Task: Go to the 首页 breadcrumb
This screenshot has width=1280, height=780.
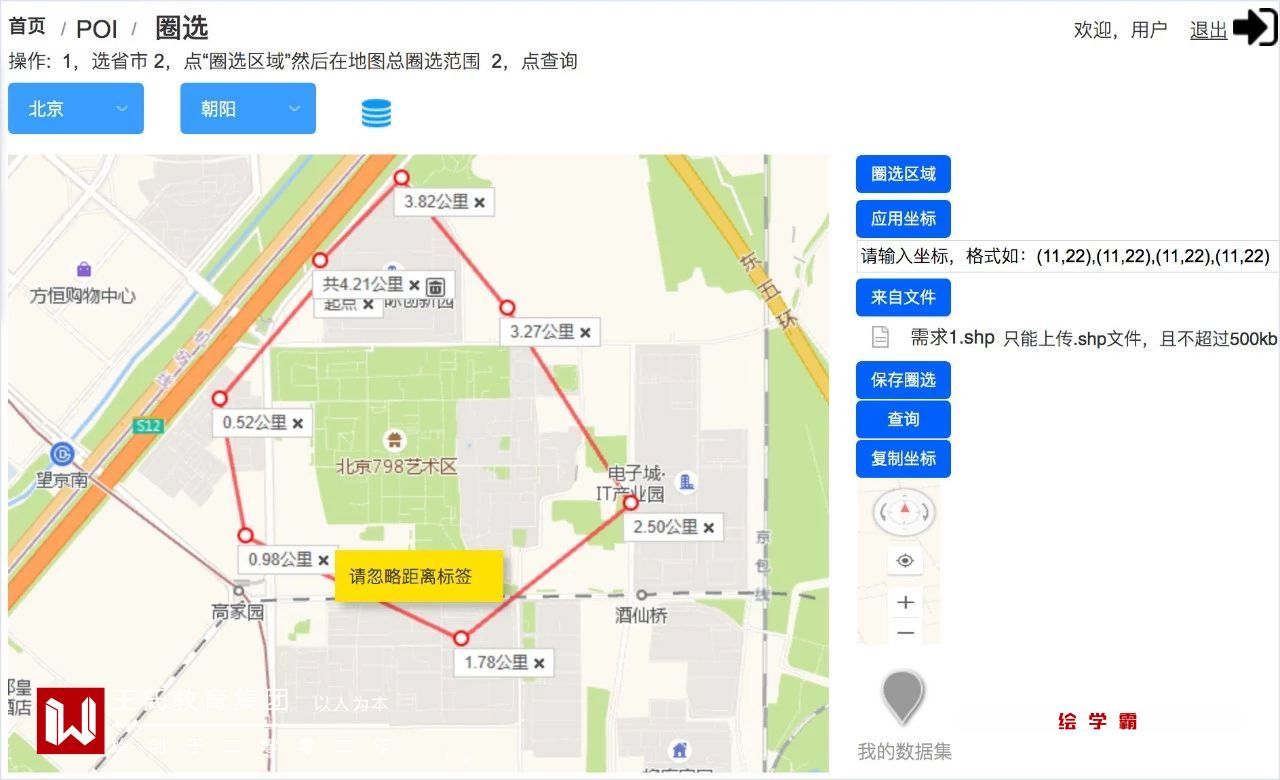Action: (x=28, y=27)
